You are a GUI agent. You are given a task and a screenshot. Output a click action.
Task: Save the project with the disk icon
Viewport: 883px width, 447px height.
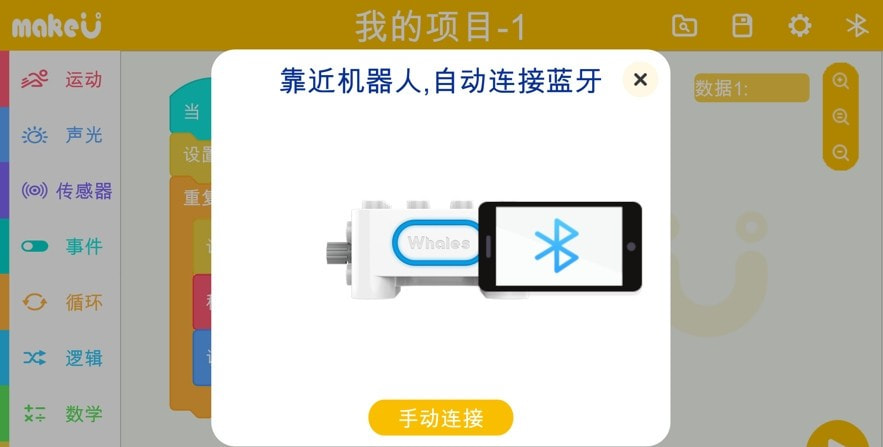coord(742,26)
